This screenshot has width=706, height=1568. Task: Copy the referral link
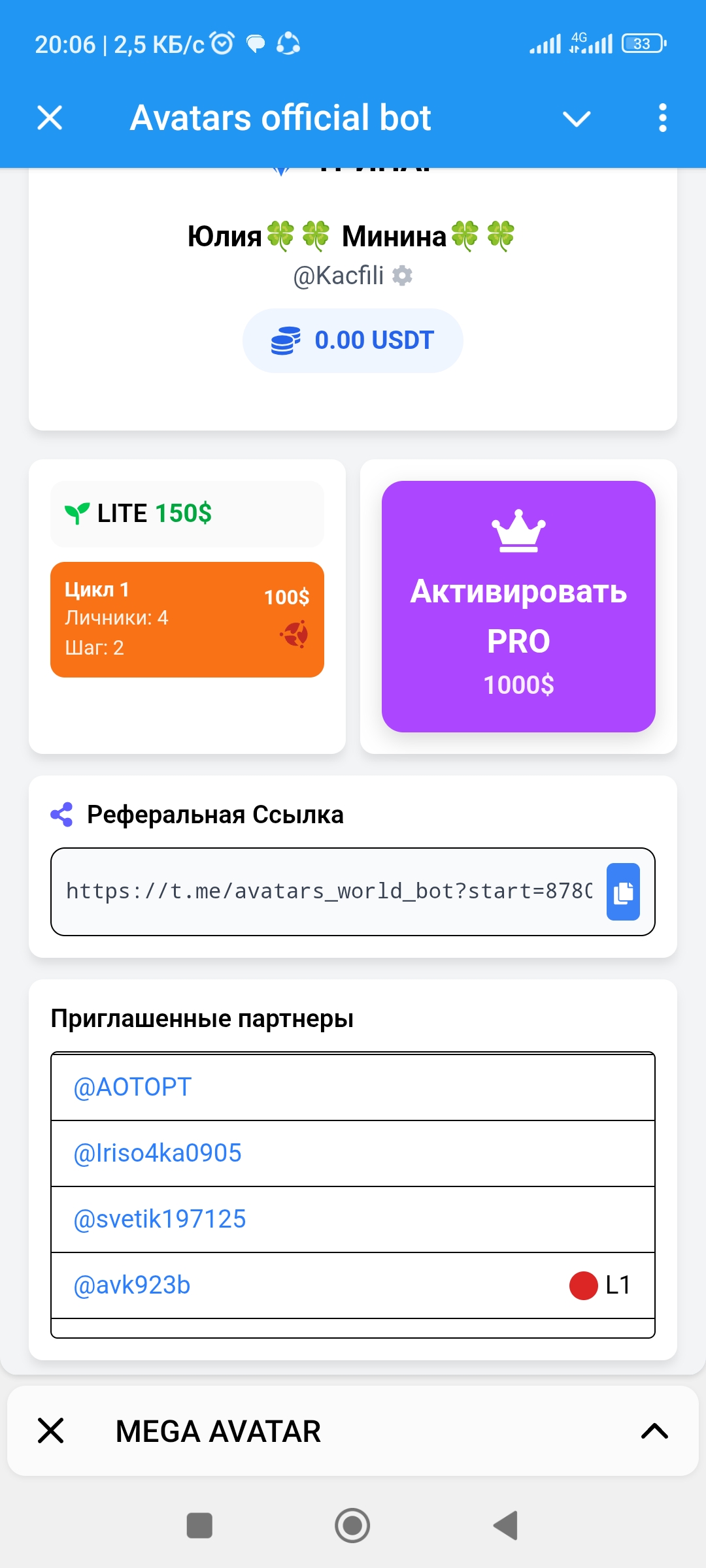(623, 892)
